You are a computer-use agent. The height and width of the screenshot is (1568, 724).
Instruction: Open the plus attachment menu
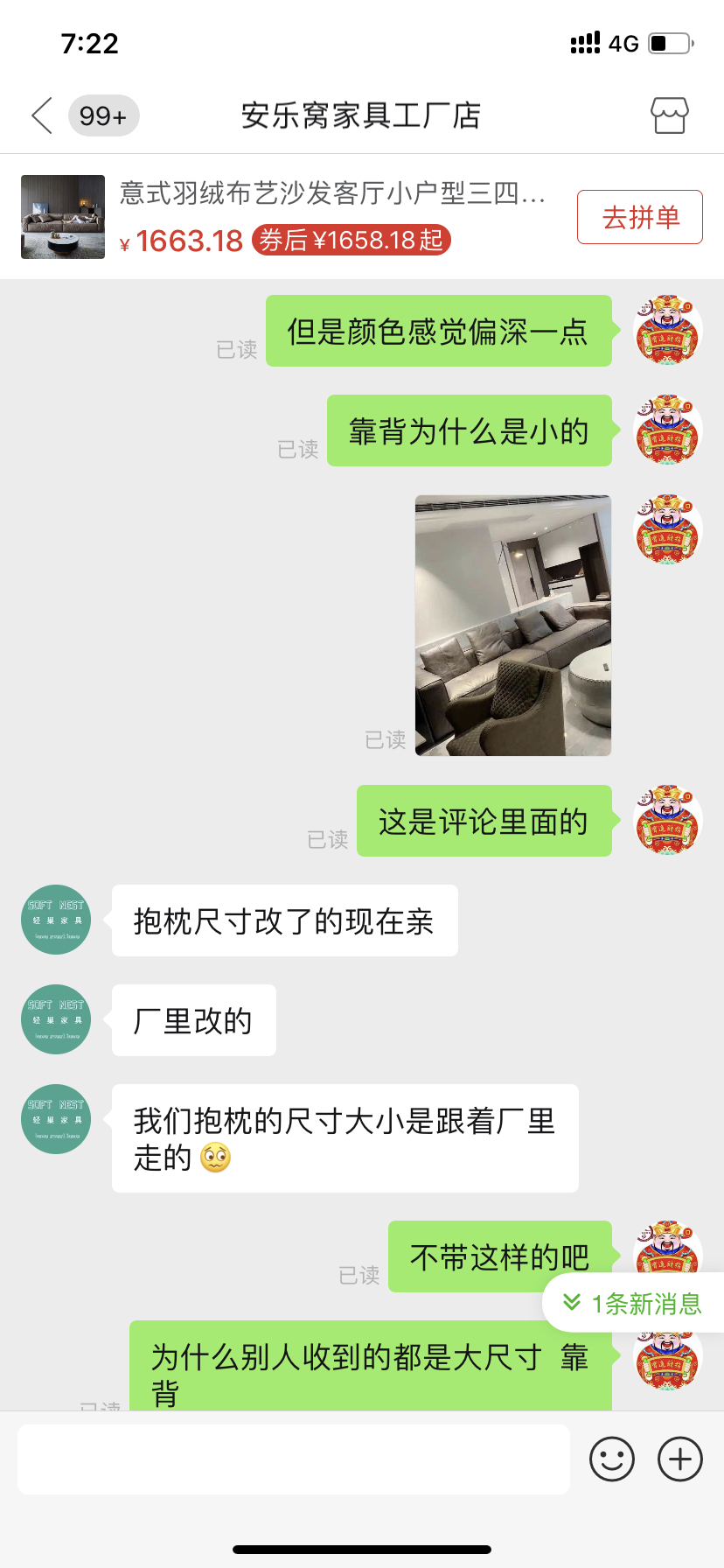tap(680, 1459)
